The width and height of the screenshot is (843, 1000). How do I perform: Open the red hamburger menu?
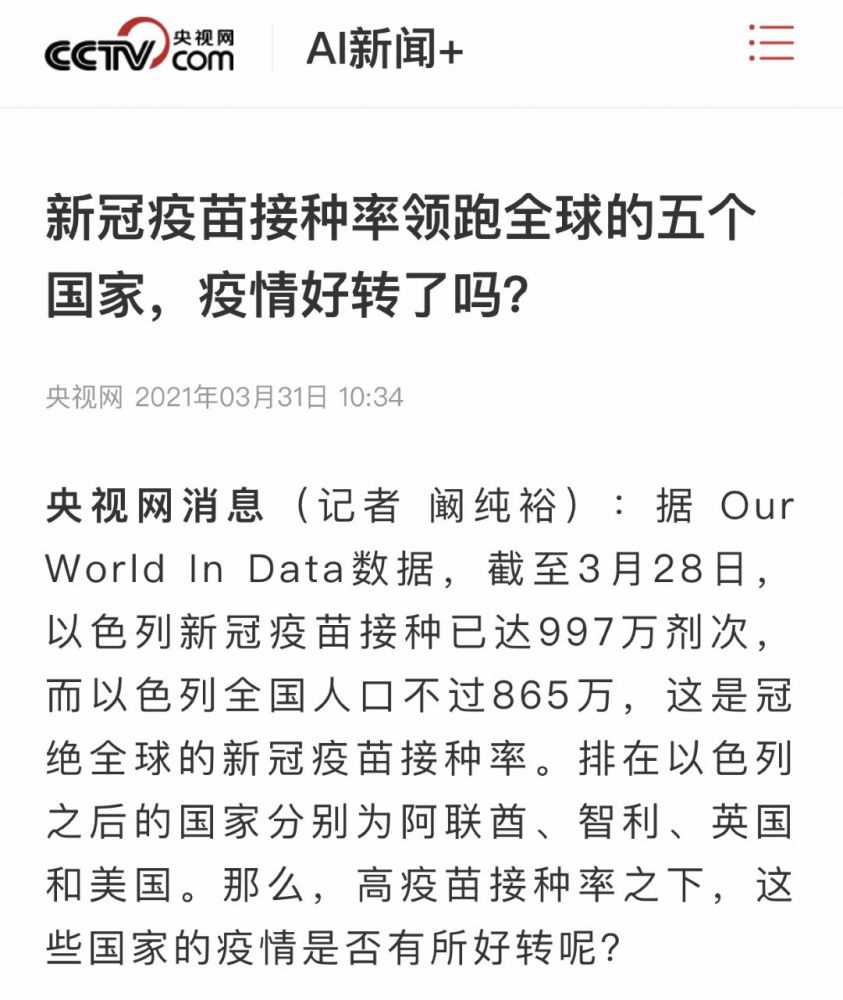(x=771, y=43)
